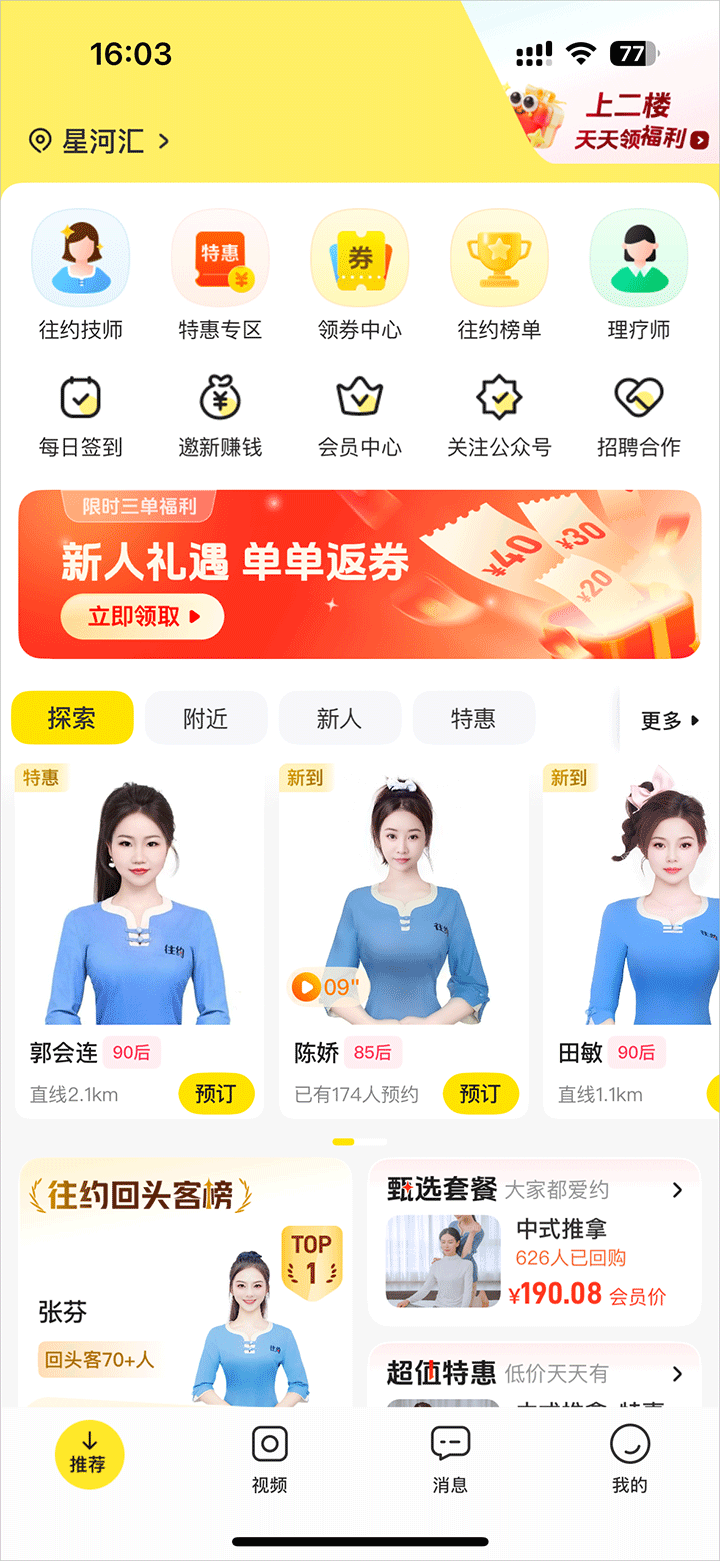Viewport: 720px width, 1561px height.
Task: Open the 消息 messages tab
Action: click(450, 1458)
